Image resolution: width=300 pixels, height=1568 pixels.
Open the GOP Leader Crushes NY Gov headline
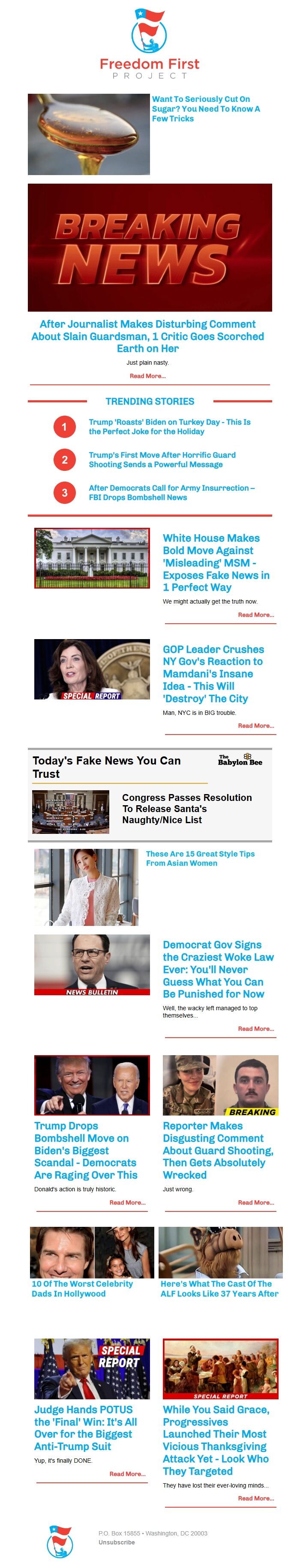[x=213, y=673]
